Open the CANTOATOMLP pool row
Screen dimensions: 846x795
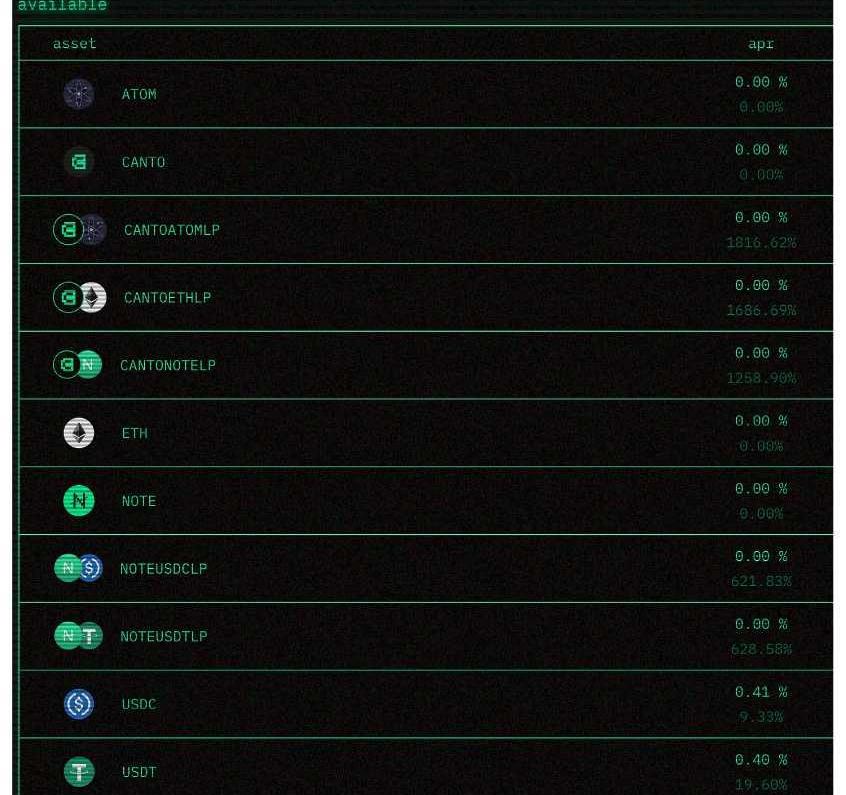[x=171, y=230]
